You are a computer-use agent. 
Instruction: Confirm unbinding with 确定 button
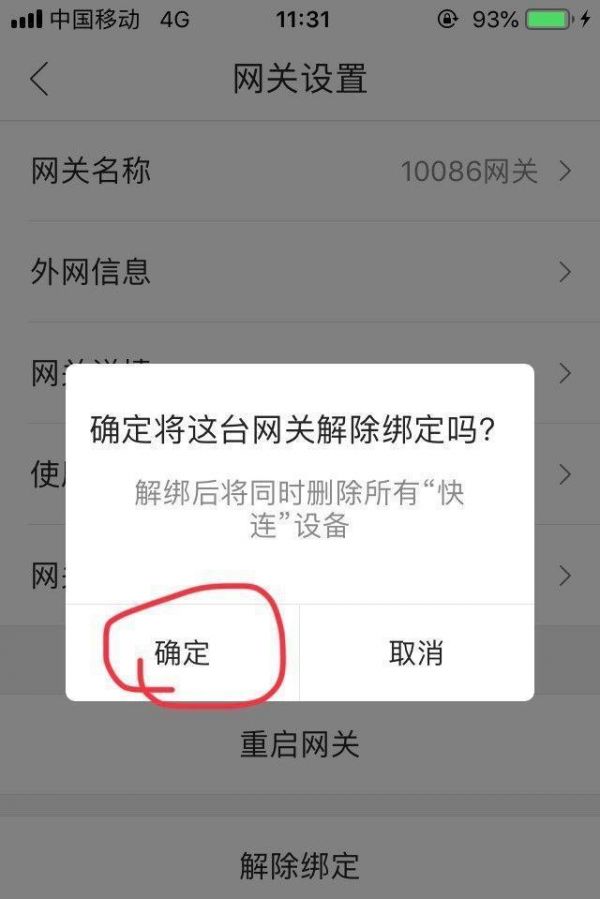[183, 652]
